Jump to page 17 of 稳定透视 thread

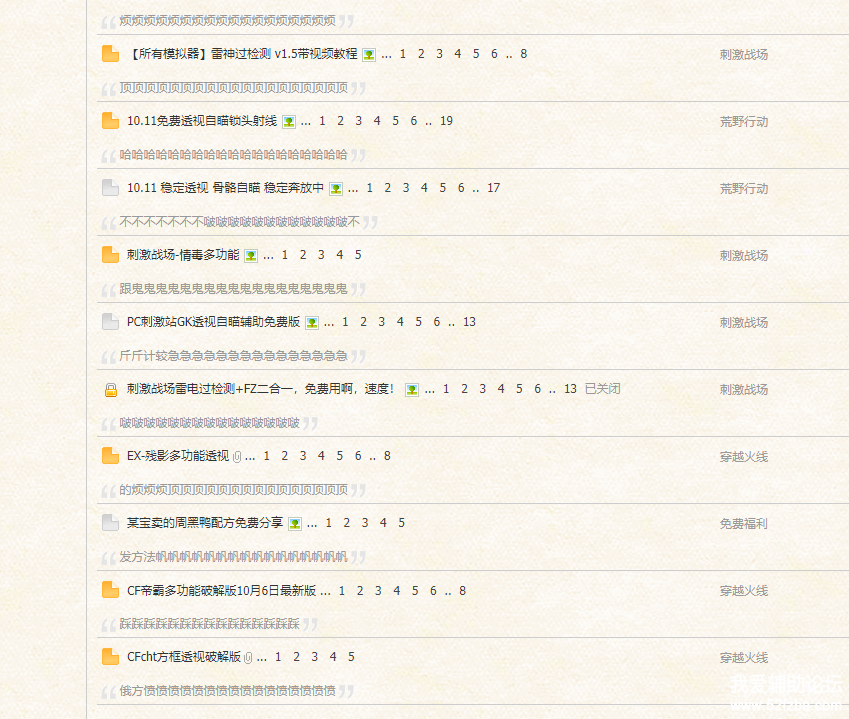pos(493,188)
